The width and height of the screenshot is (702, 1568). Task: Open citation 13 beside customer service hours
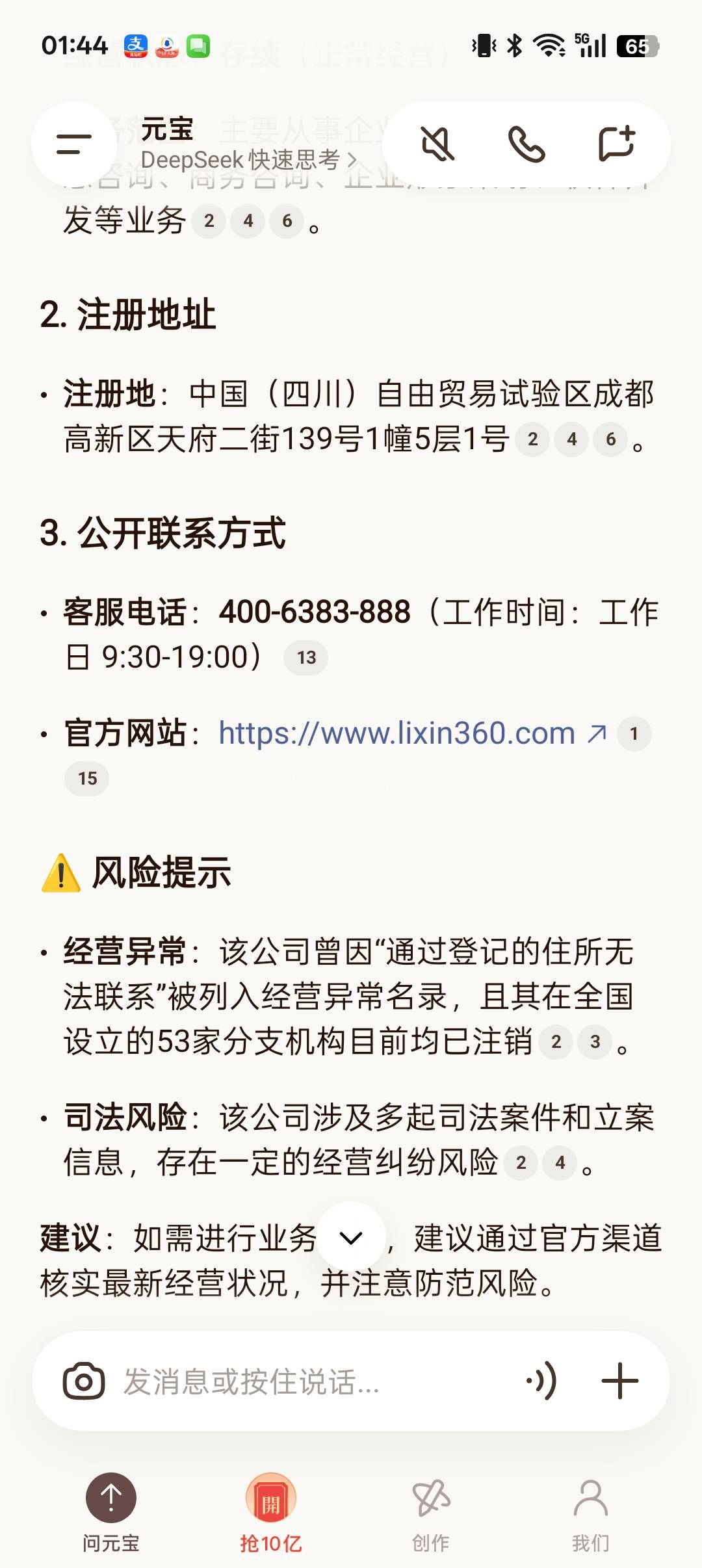pos(306,657)
